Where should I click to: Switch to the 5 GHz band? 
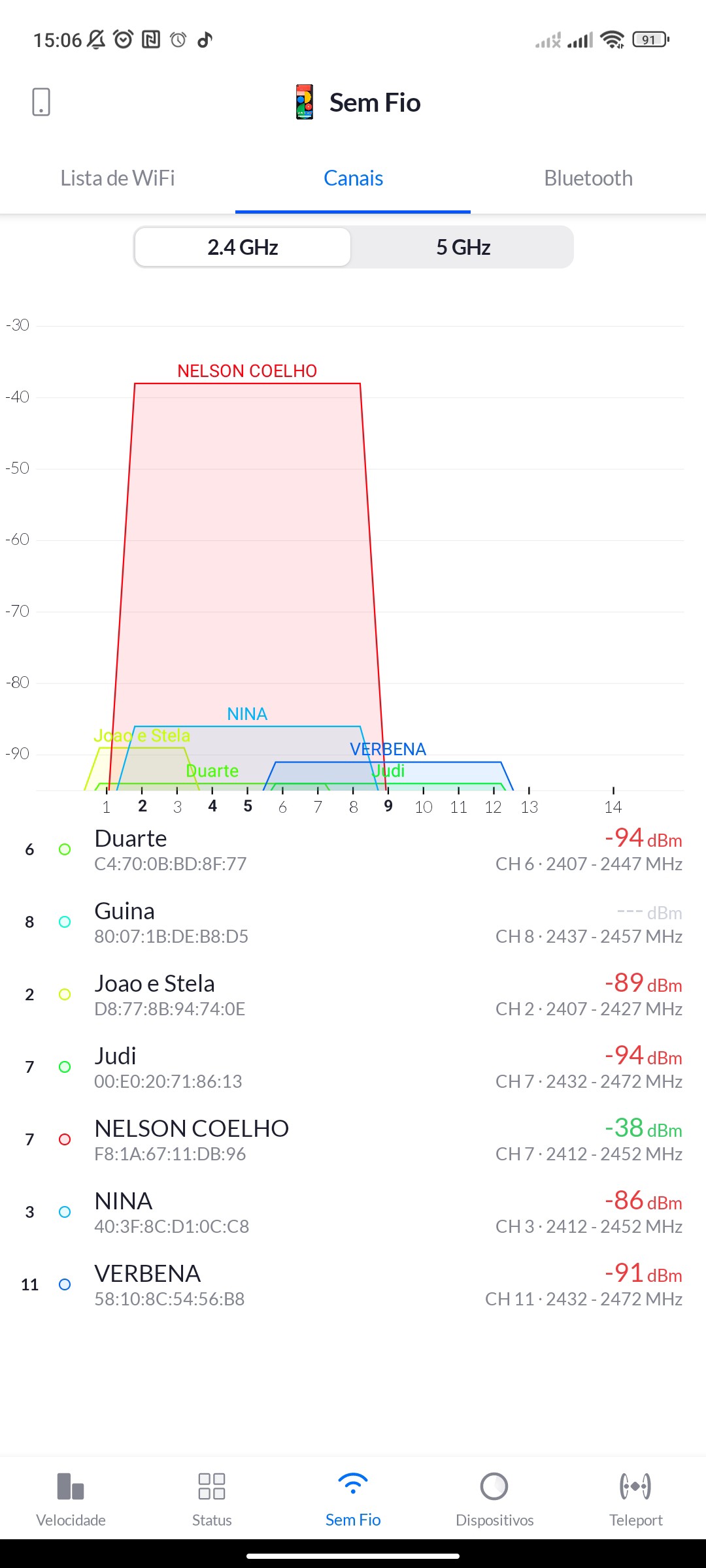[463, 248]
